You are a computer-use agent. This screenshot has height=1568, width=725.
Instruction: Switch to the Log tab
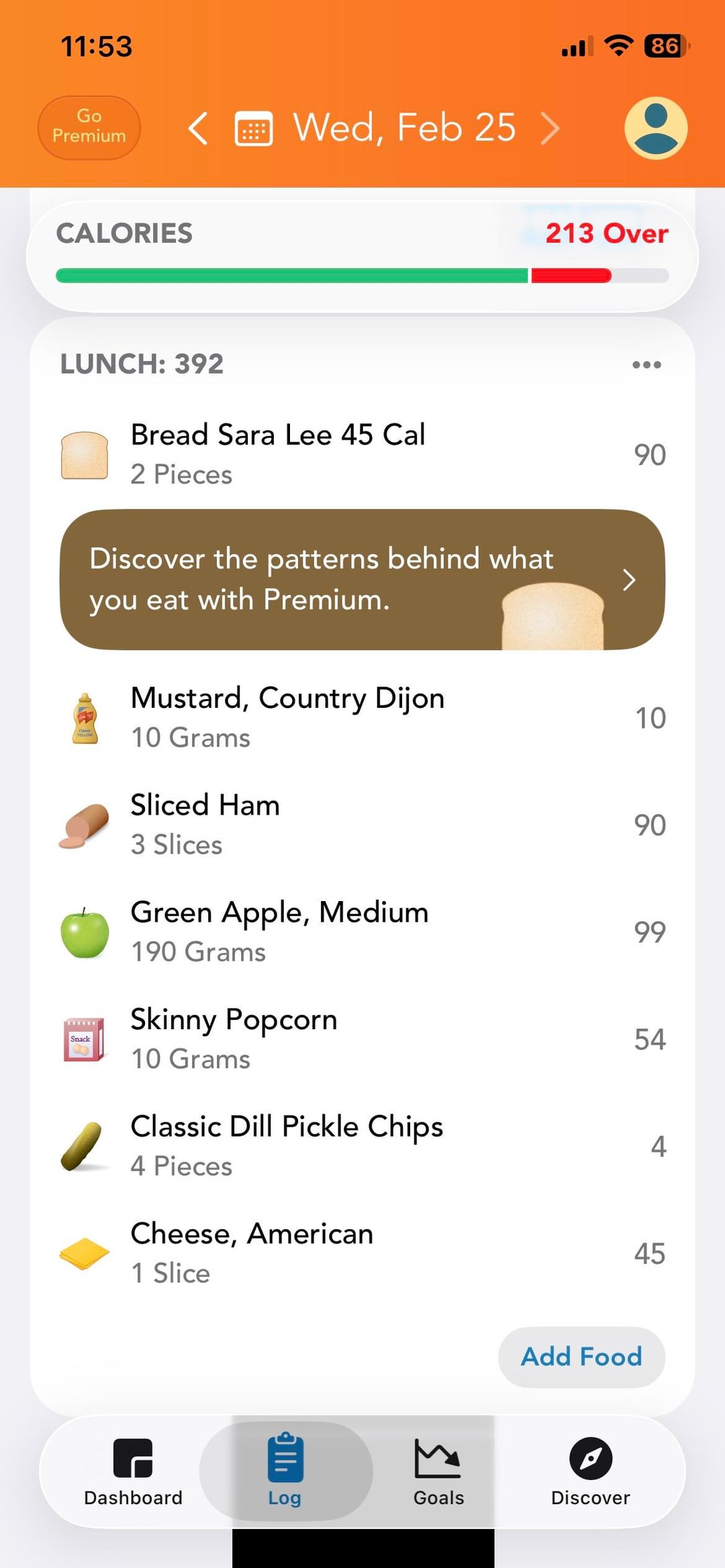(285, 1472)
